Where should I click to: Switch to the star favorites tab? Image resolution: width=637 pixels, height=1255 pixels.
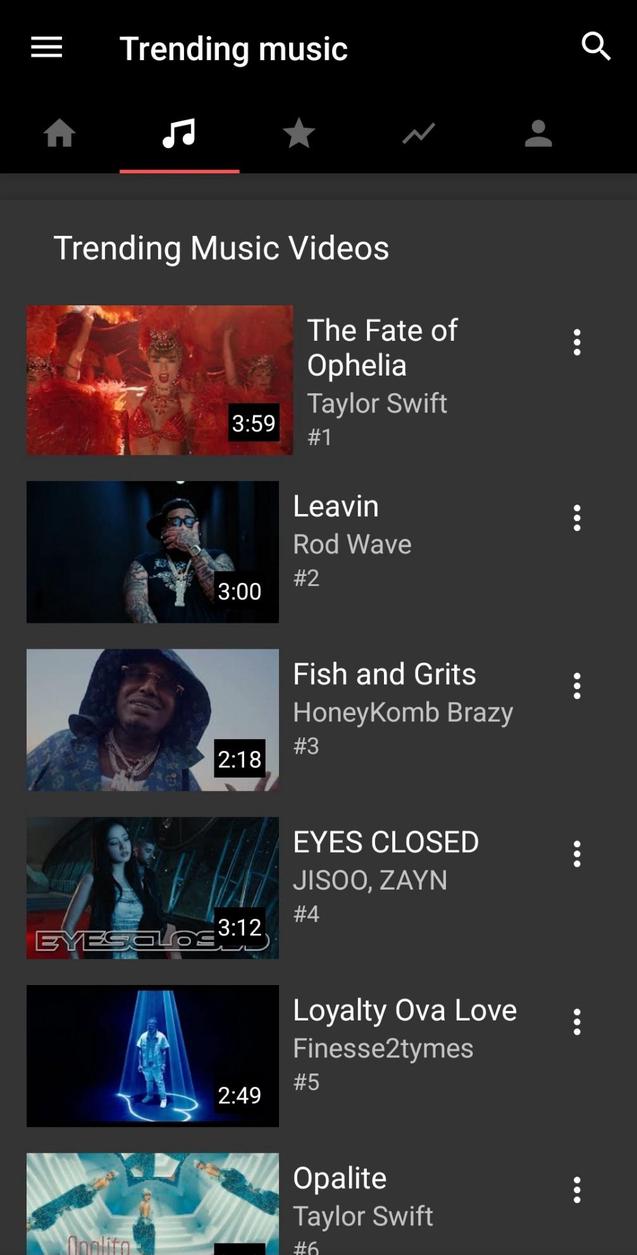pos(298,133)
